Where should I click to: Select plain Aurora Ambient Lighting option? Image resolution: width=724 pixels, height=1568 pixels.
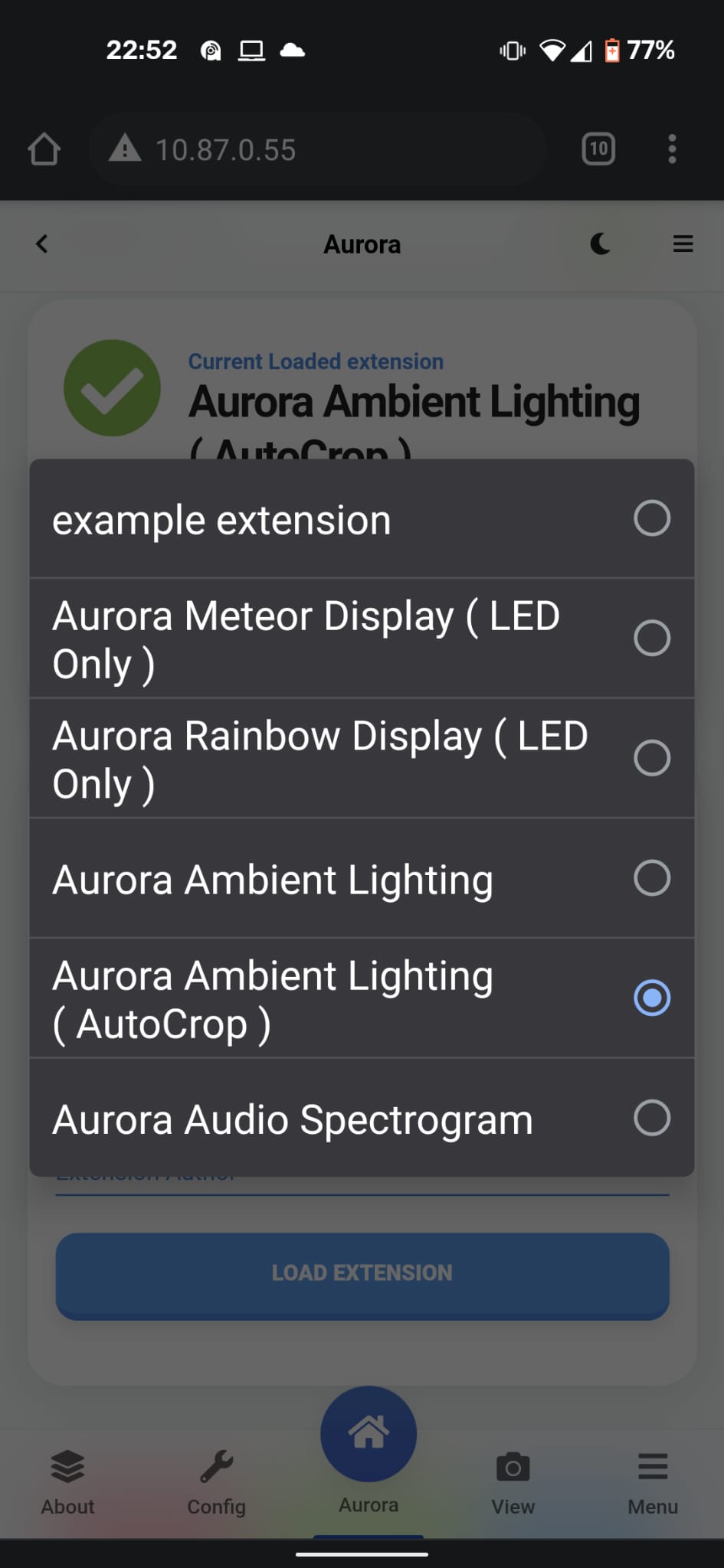(x=362, y=878)
